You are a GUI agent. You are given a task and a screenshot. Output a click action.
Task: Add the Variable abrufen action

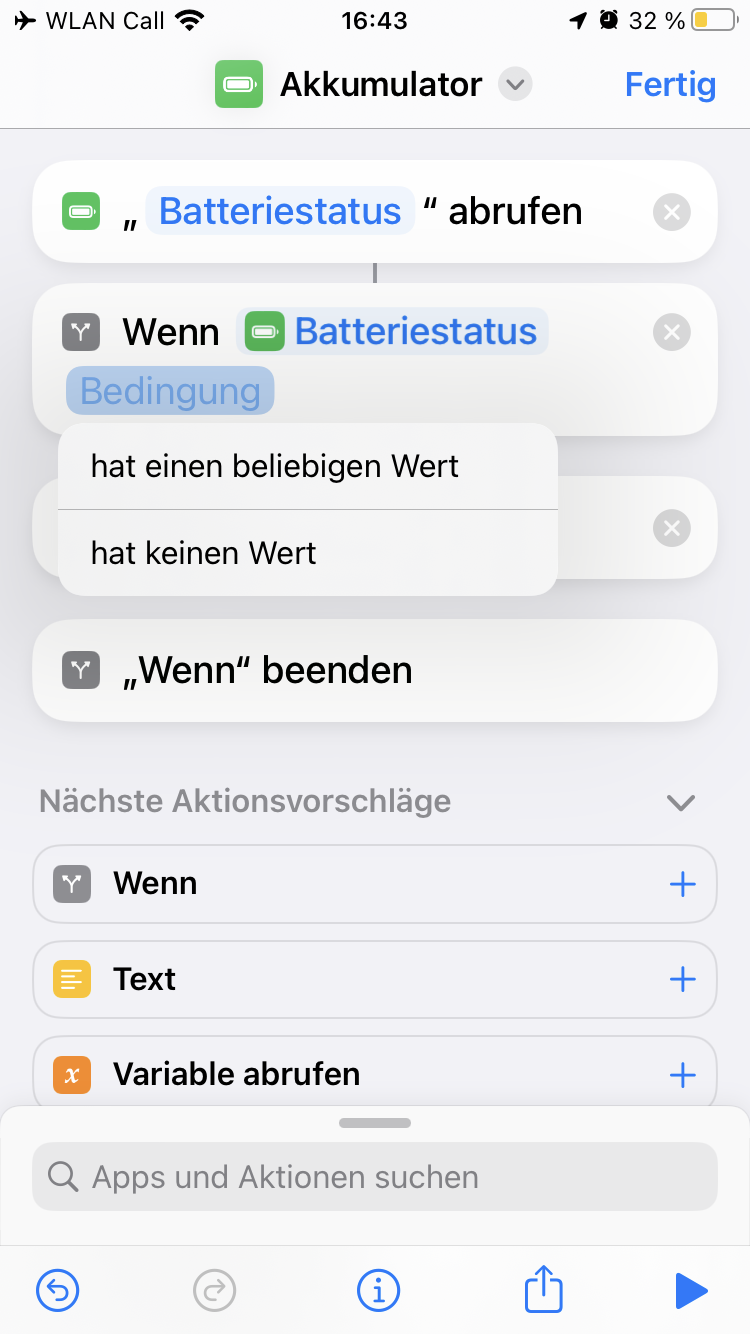point(682,1075)
